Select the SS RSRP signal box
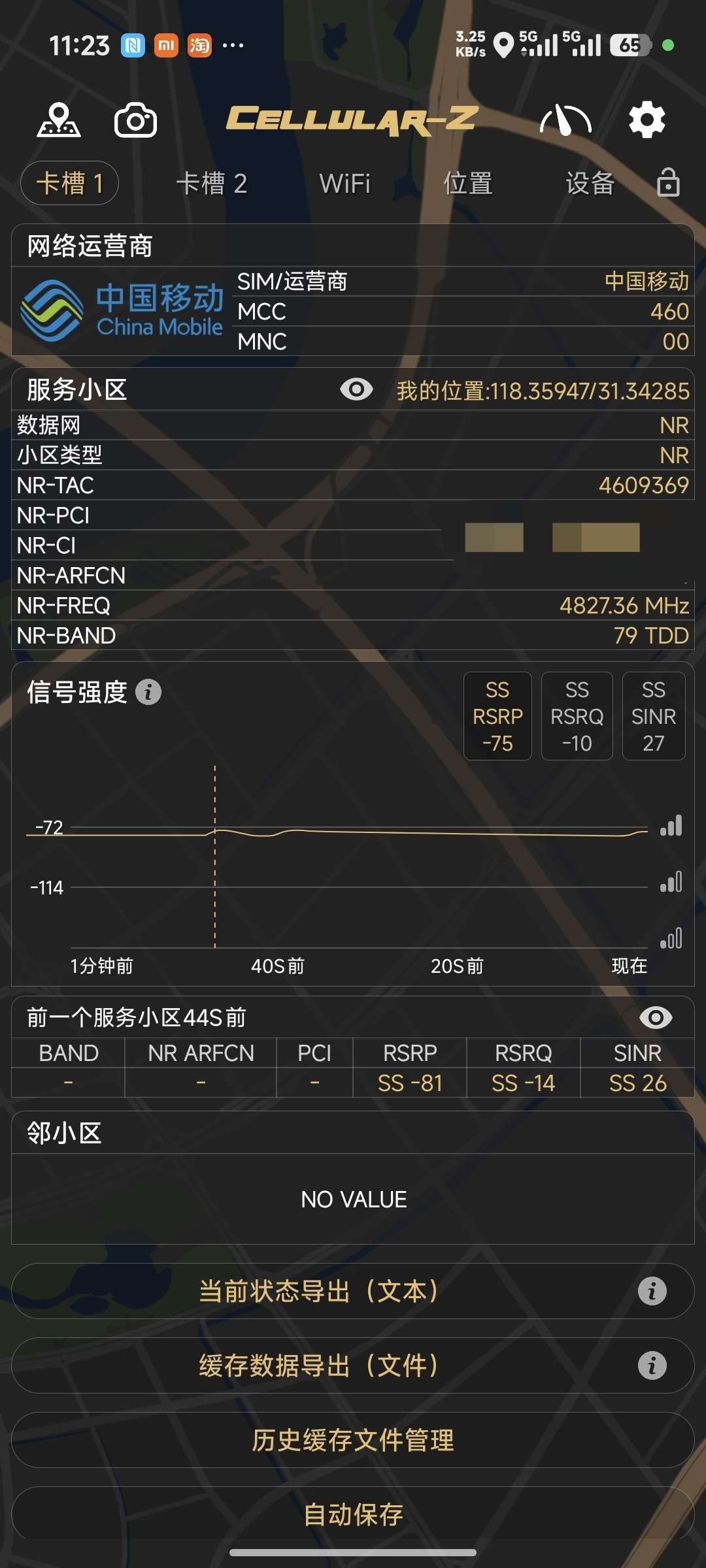706x1568 pixels. [x=497, y=716]
